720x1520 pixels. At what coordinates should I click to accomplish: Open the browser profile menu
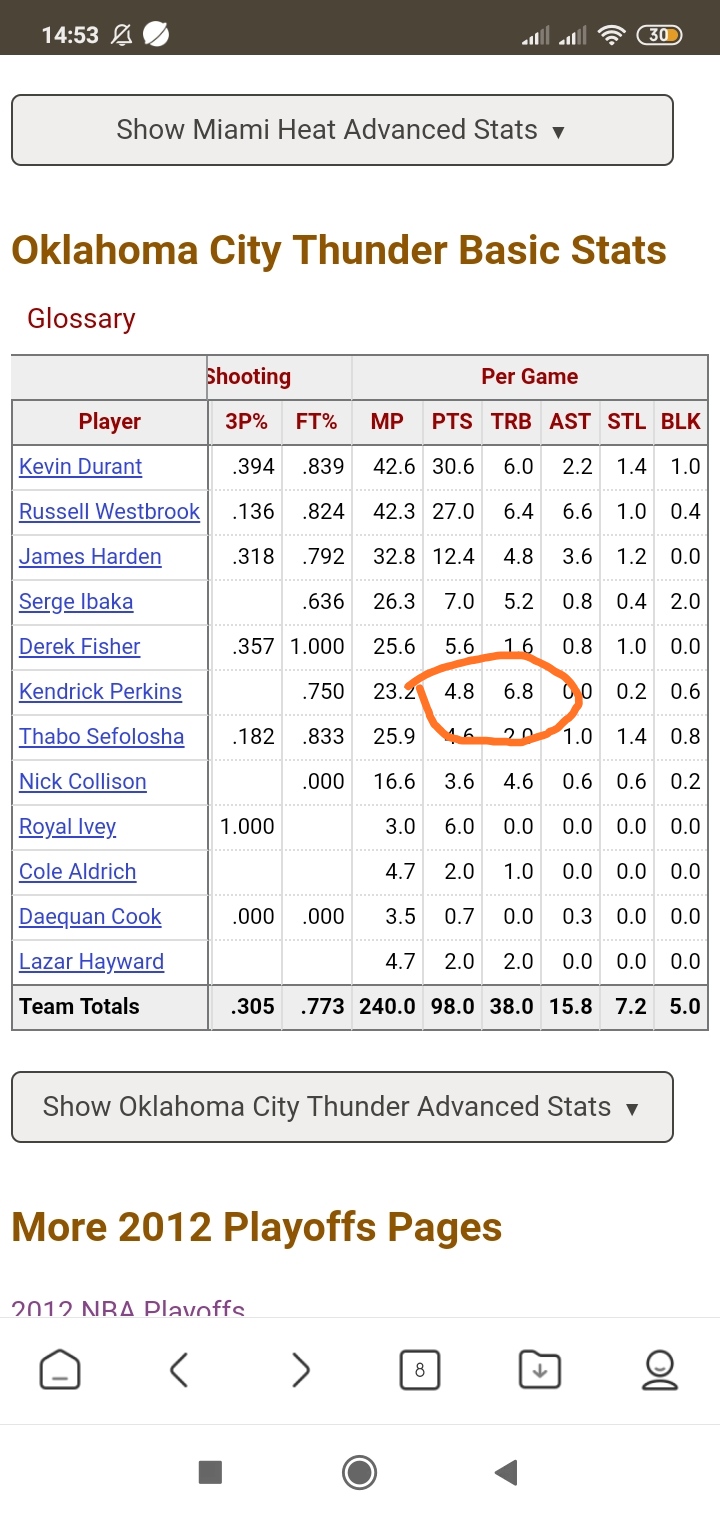pyautogui.click(x=660, y=1370)
